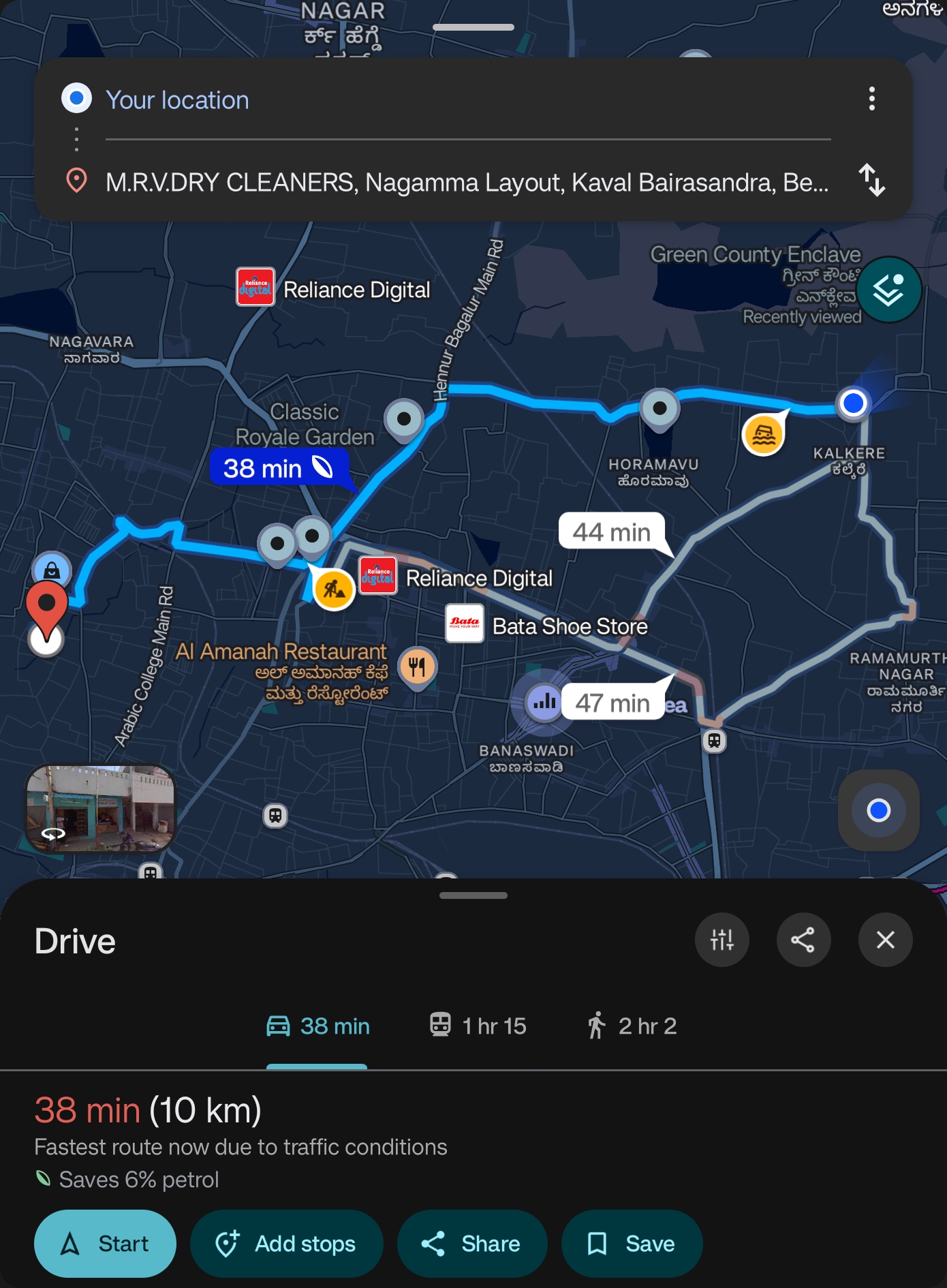Choose the 47 min alternate route

612,703
